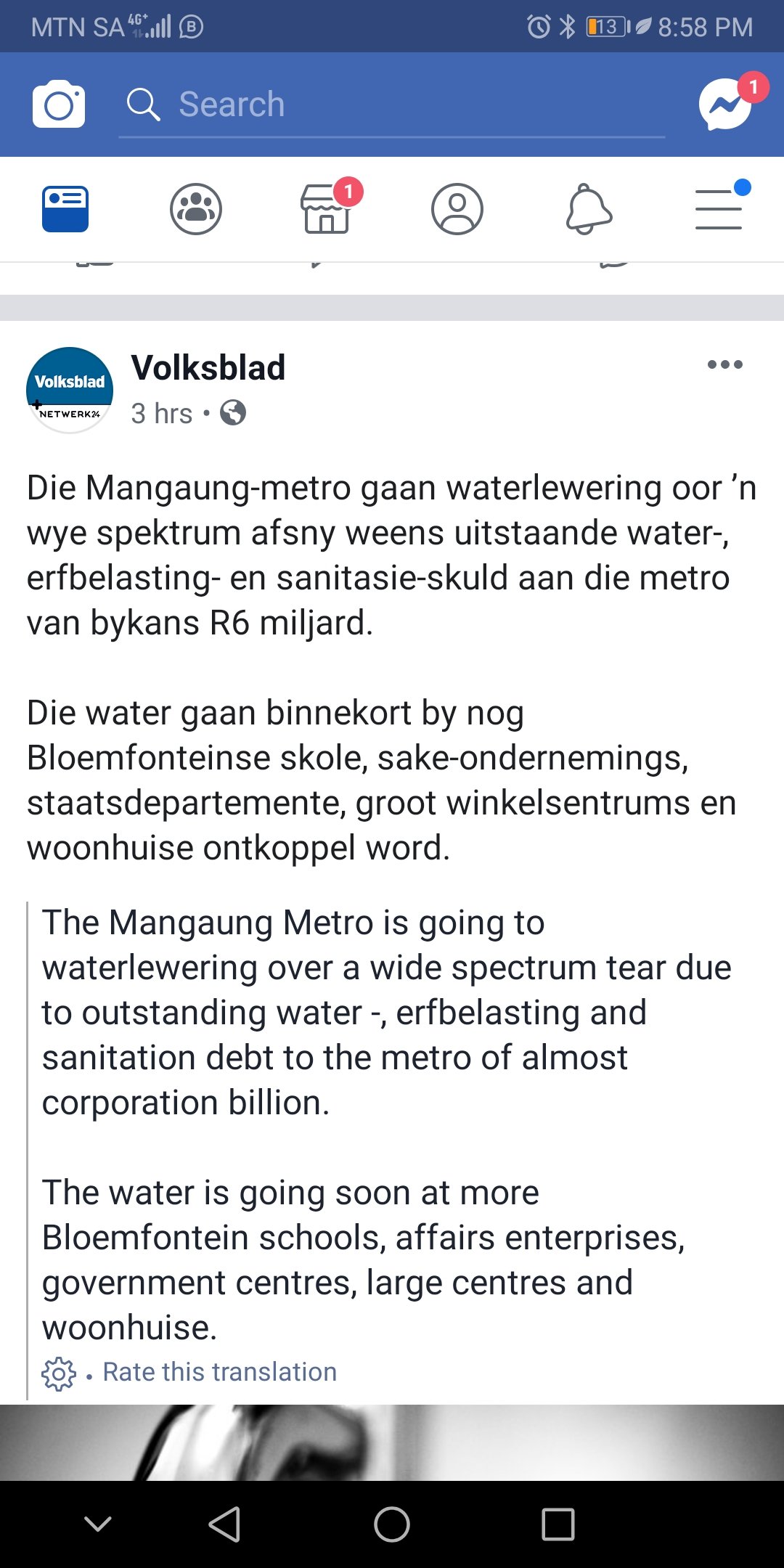
Task: Rate this translation
Action: point(219,1372)
